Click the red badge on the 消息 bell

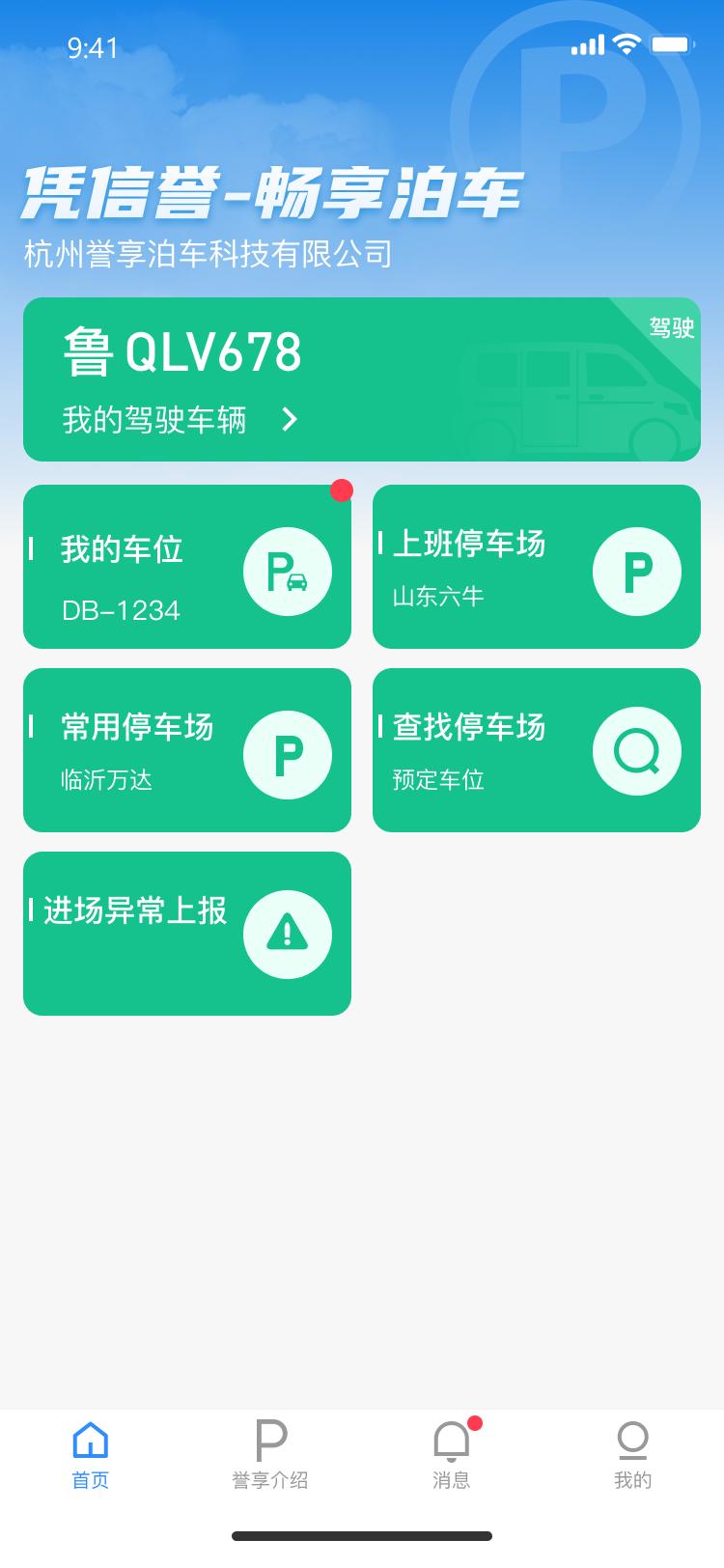tap(475, 1421)
